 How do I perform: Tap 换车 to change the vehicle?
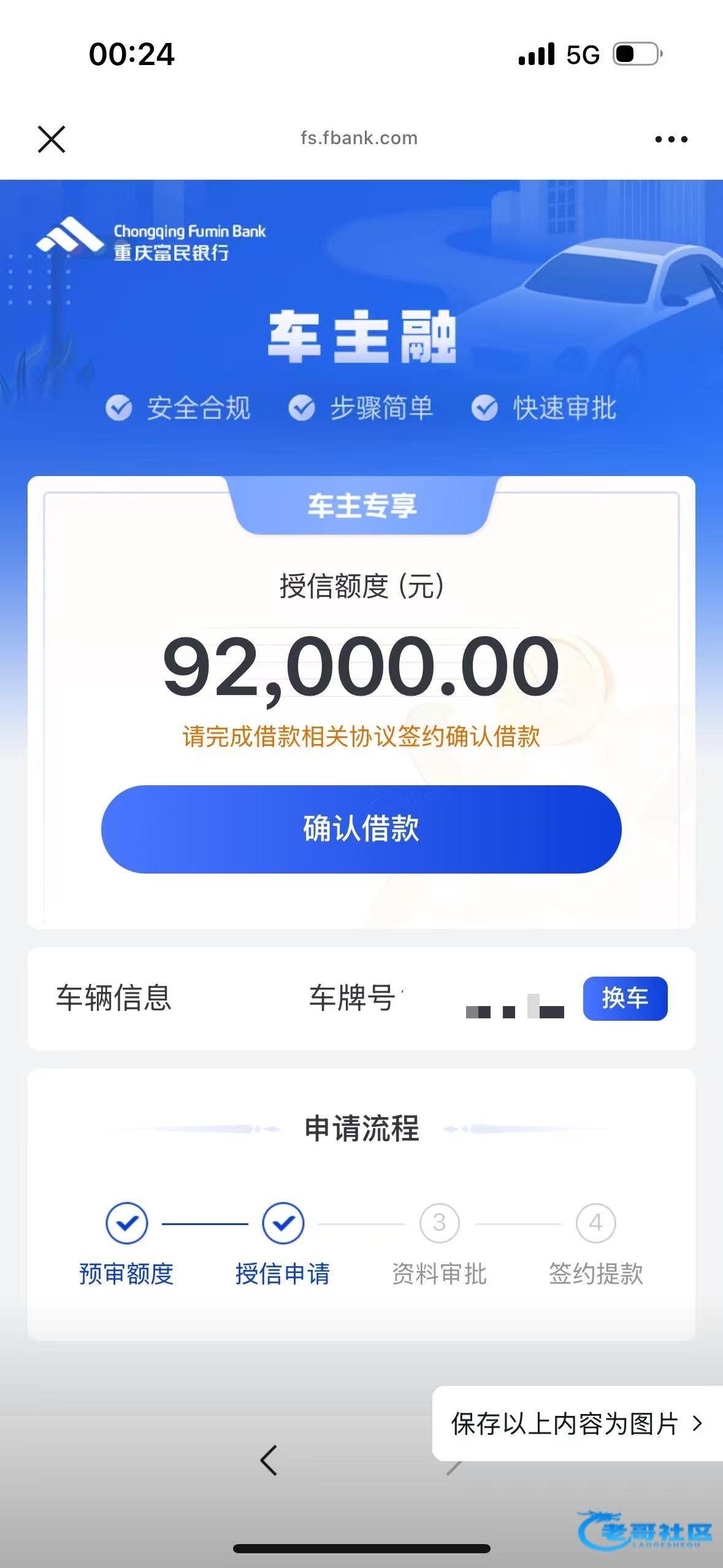625,998
